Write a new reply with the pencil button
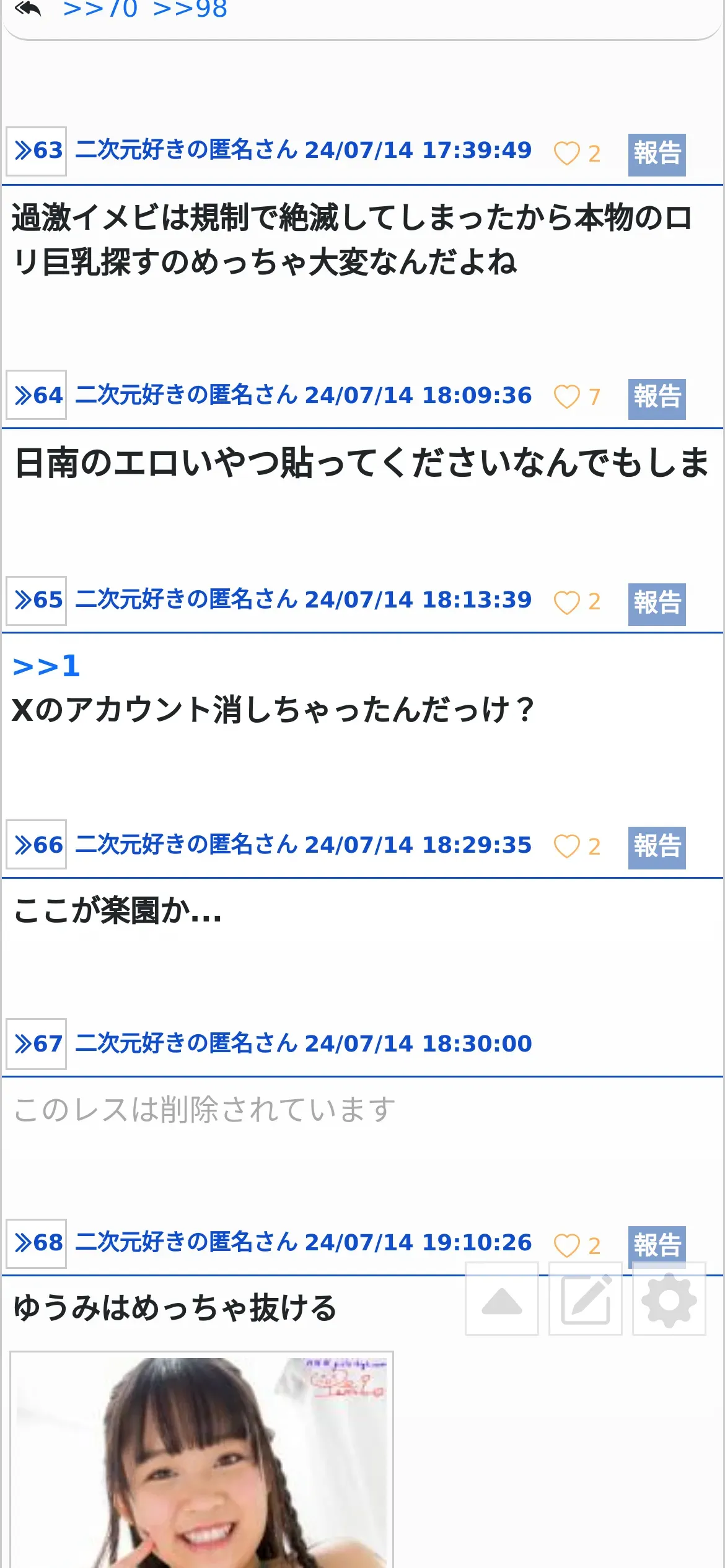Image resolution: width=725 pixels, height=1568 pixels. (x=586, y=1298)
